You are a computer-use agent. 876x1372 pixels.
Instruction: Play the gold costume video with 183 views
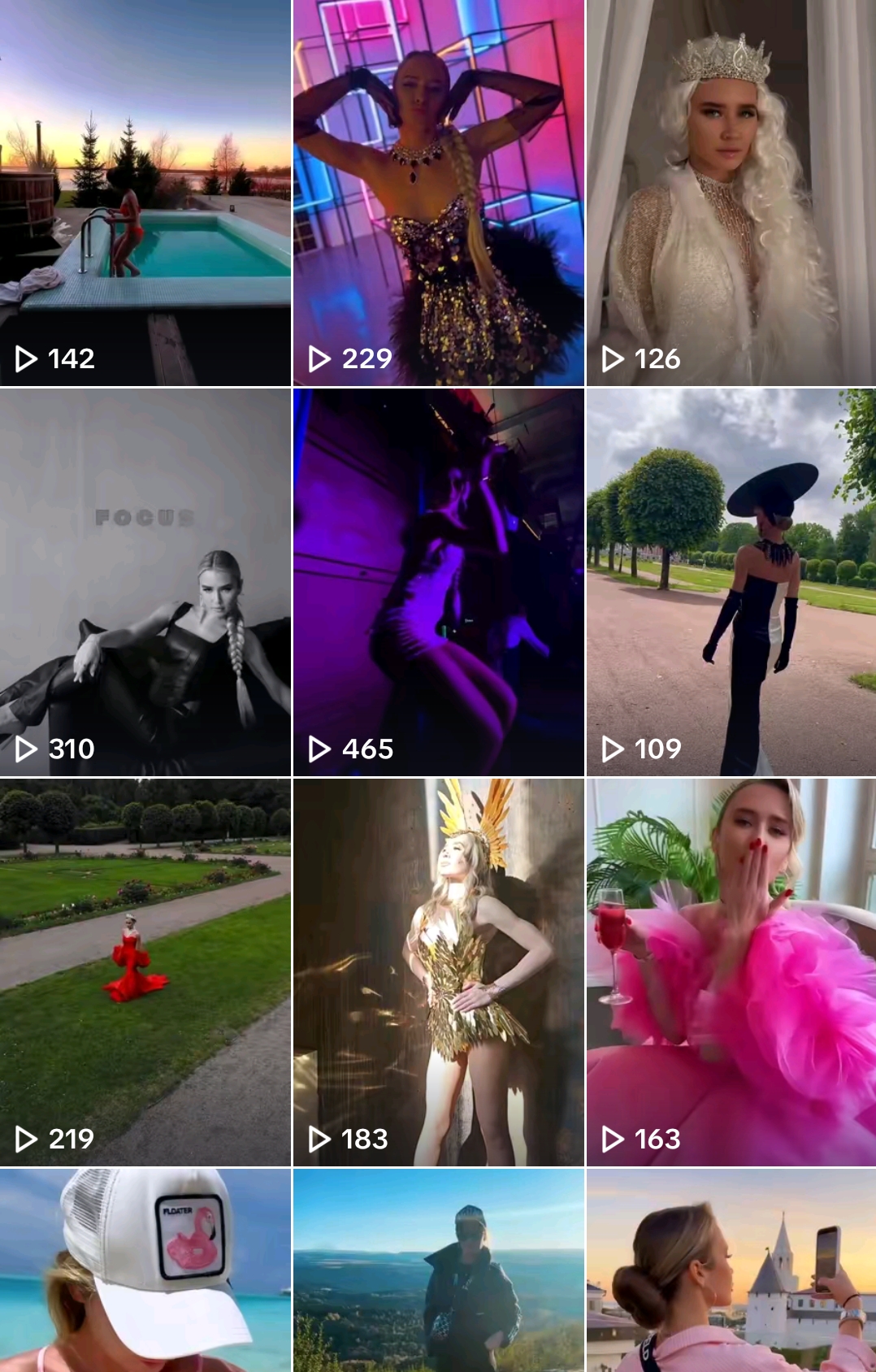click(438, 972)
